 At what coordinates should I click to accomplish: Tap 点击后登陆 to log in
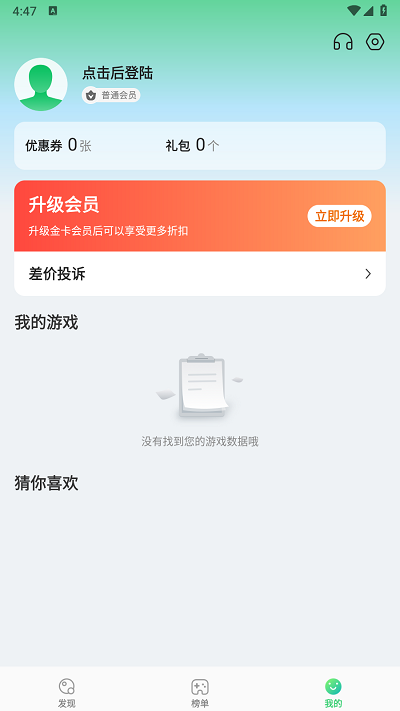pyautogui.click(x=117, y=73)
